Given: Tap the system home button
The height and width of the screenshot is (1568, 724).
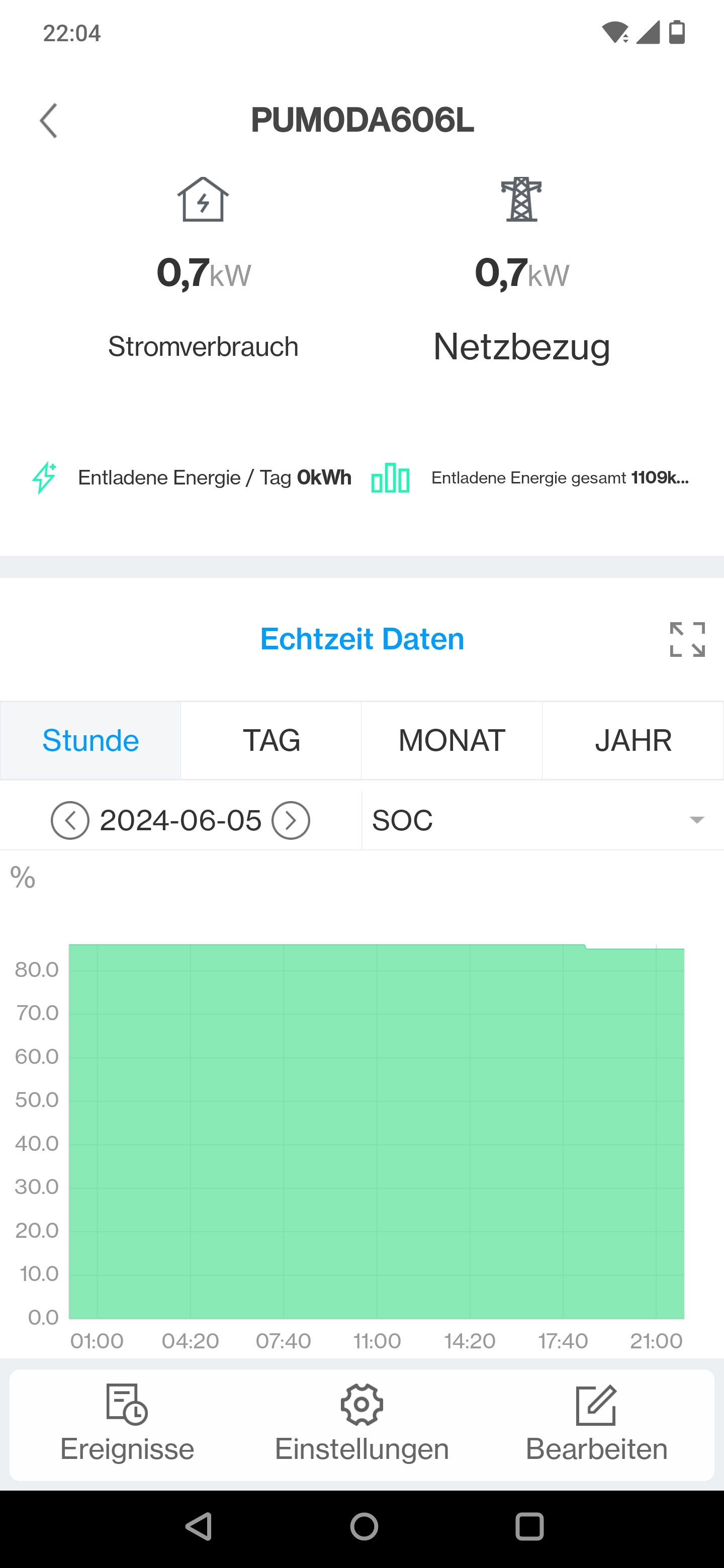Looking at the screenshot, I should click(x=364, y=1527).
